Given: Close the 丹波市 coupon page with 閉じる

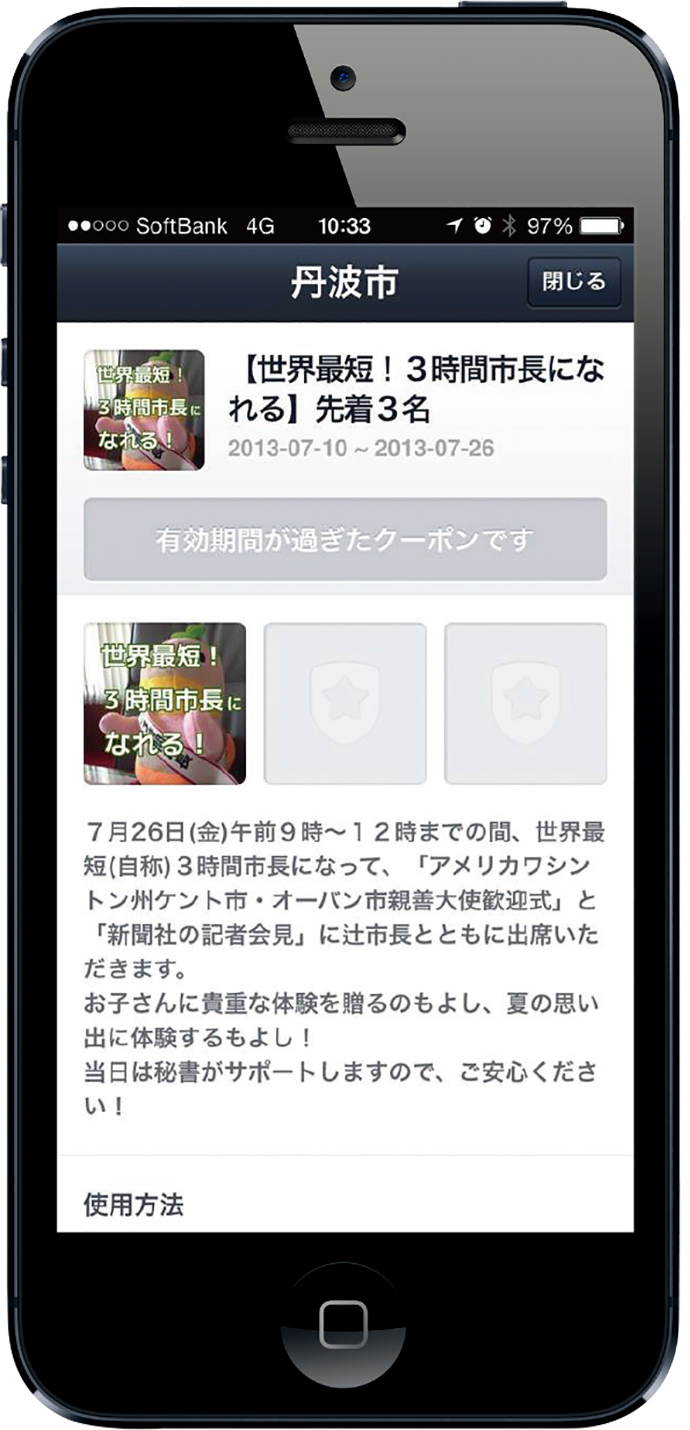Looking at the screenshot, I should point(574,282).
